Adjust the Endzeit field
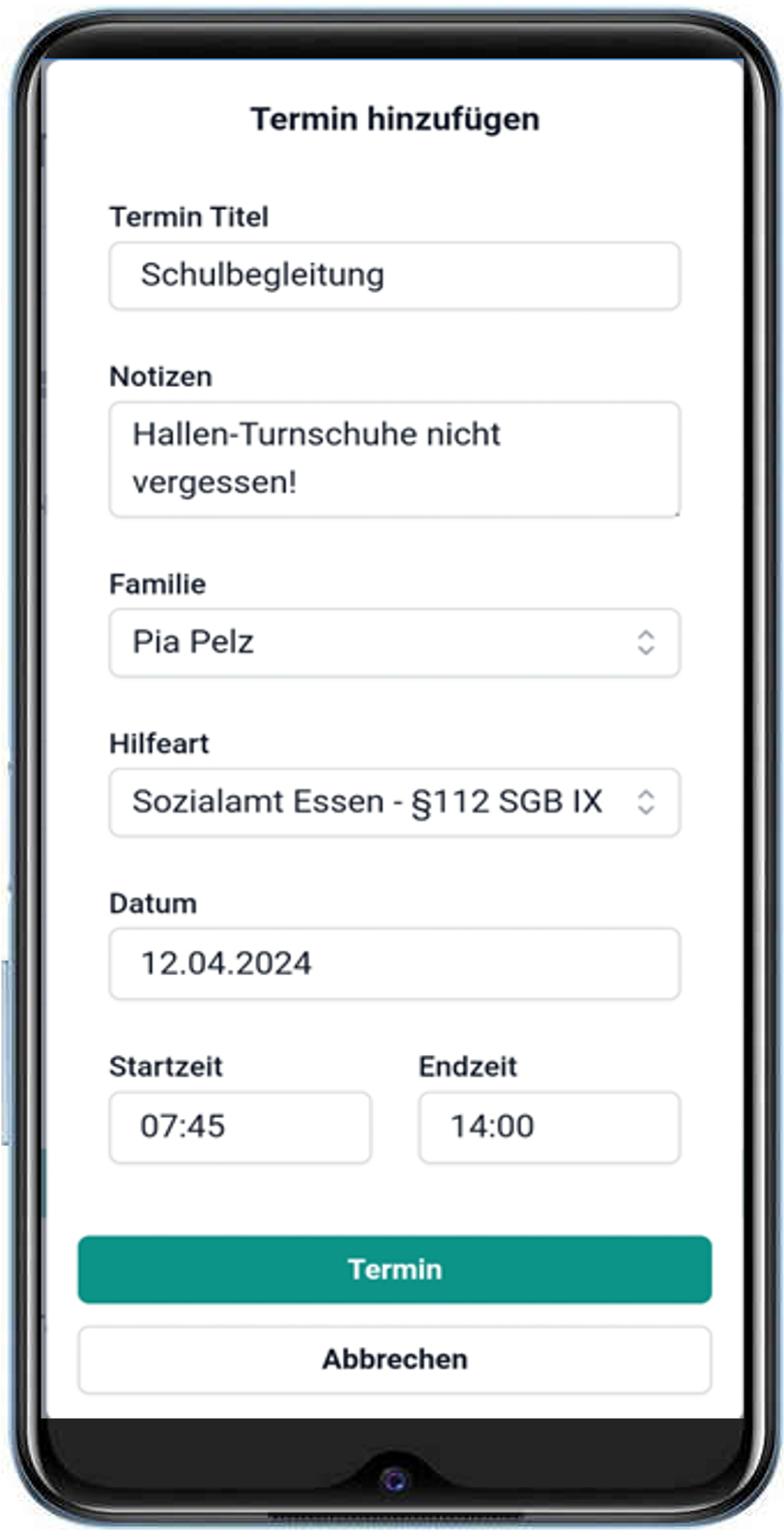784x1533 pixels. tap(549, 1127)
